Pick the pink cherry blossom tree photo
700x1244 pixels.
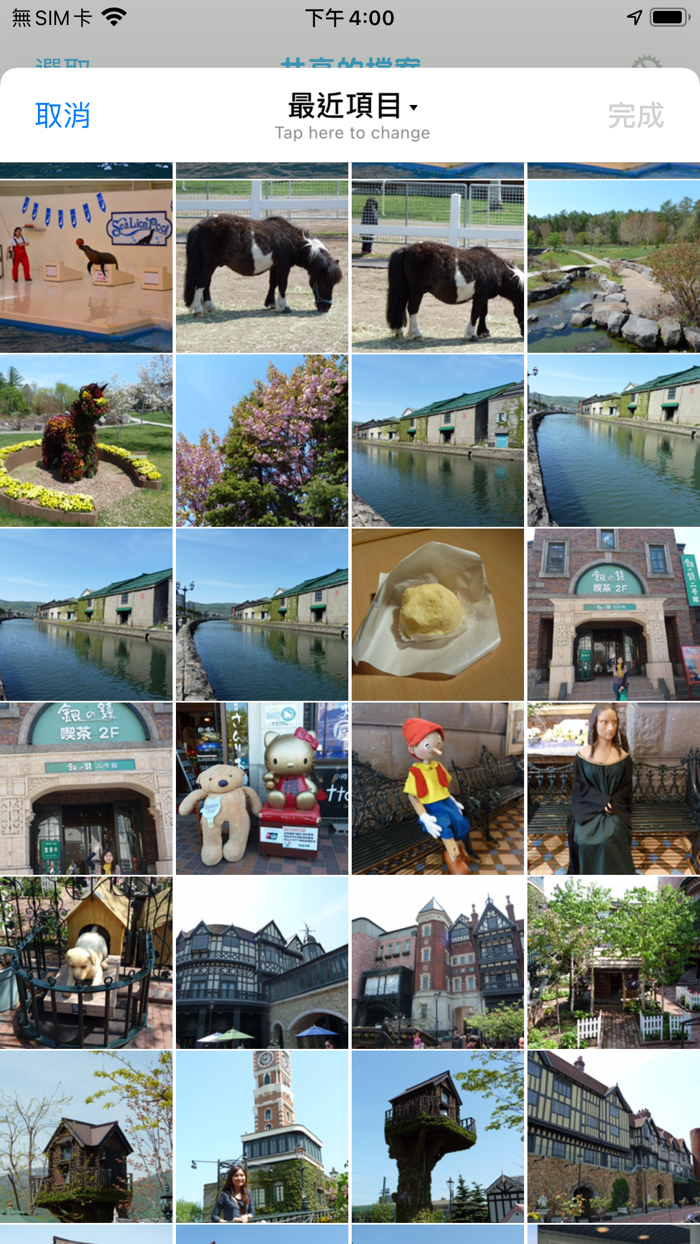(262, 440)
